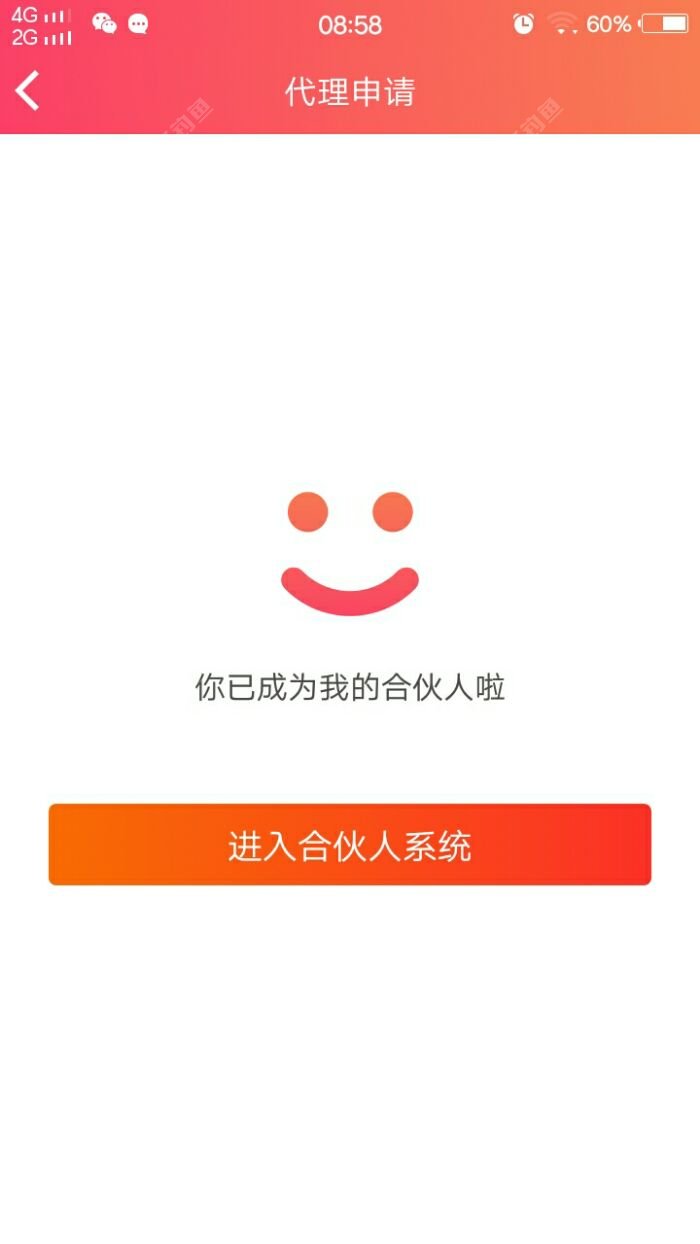
Task: Tap the 进入合伙人系统 button
Action: pyautogui.click(x=350, y=845)
